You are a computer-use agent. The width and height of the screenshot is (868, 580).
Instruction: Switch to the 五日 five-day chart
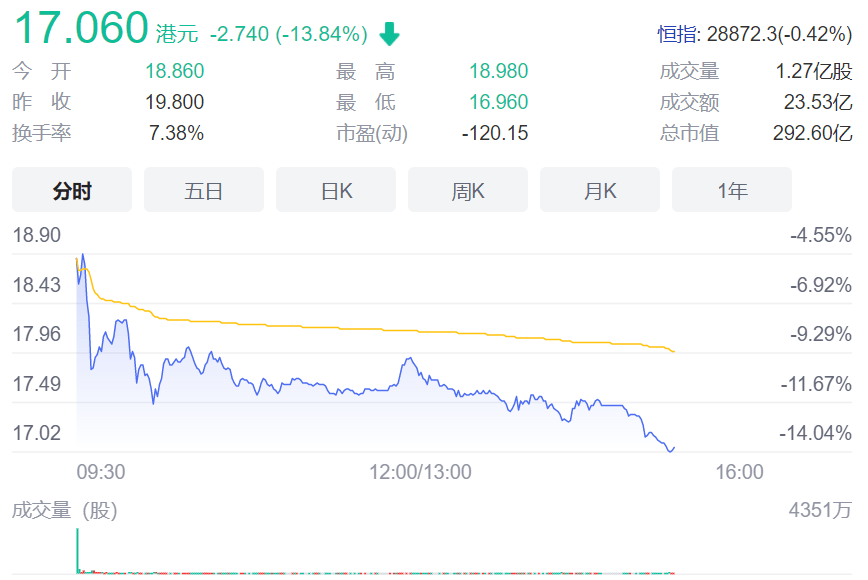tap(204, 190)
